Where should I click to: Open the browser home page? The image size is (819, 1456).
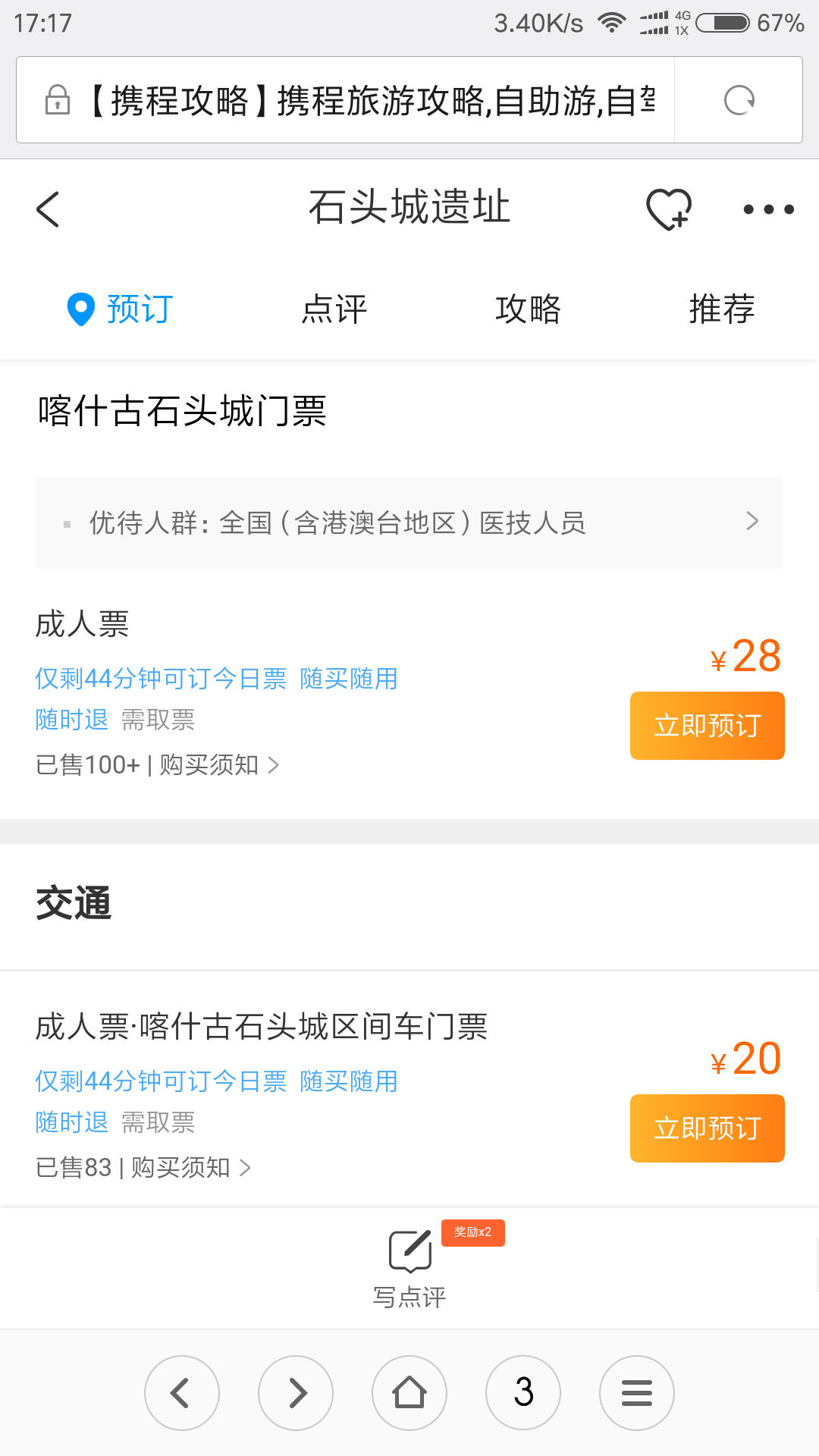click(x=409, y=1393)
